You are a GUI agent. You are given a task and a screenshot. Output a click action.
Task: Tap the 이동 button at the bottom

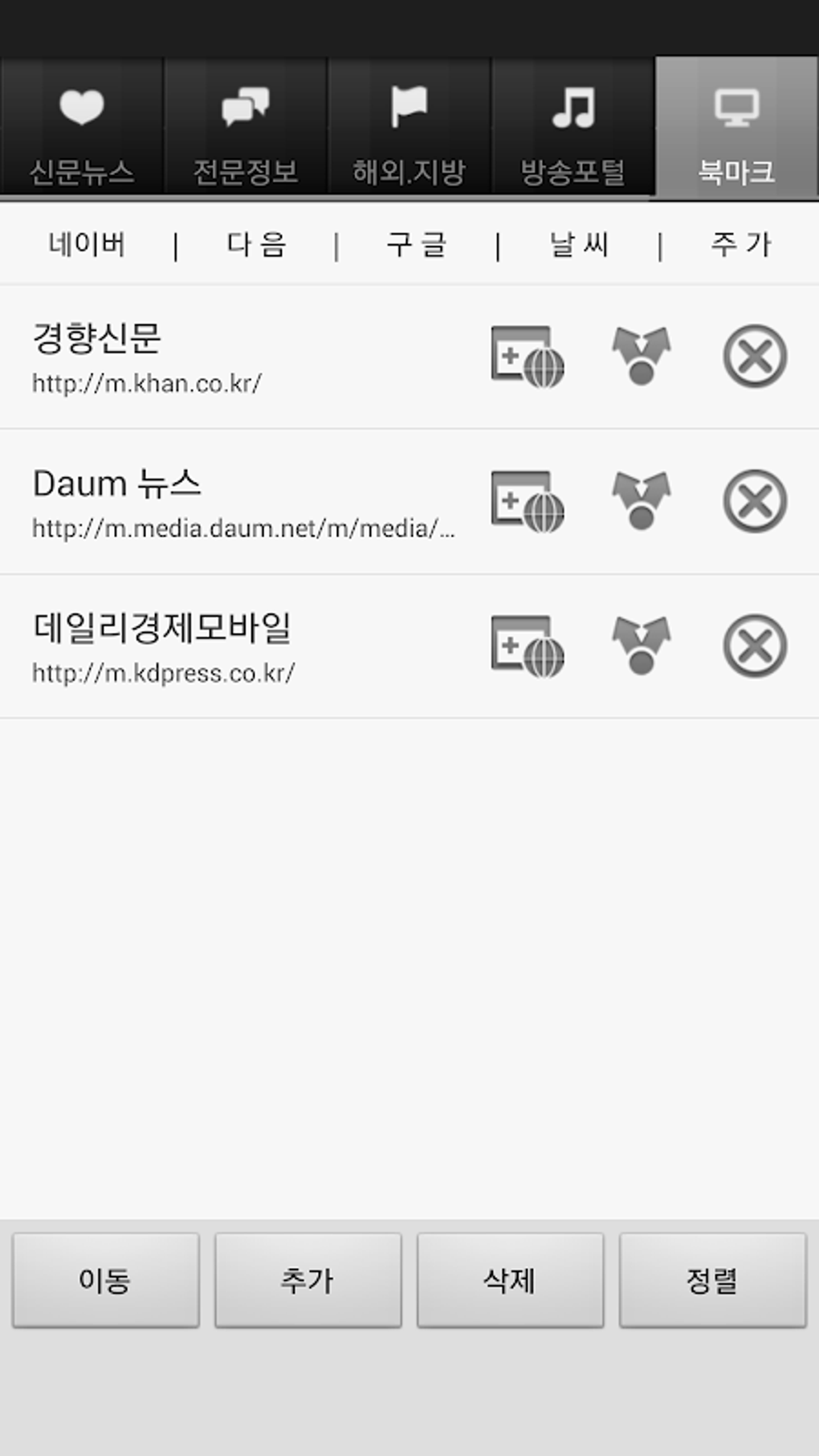click(x=105, y=1280)
